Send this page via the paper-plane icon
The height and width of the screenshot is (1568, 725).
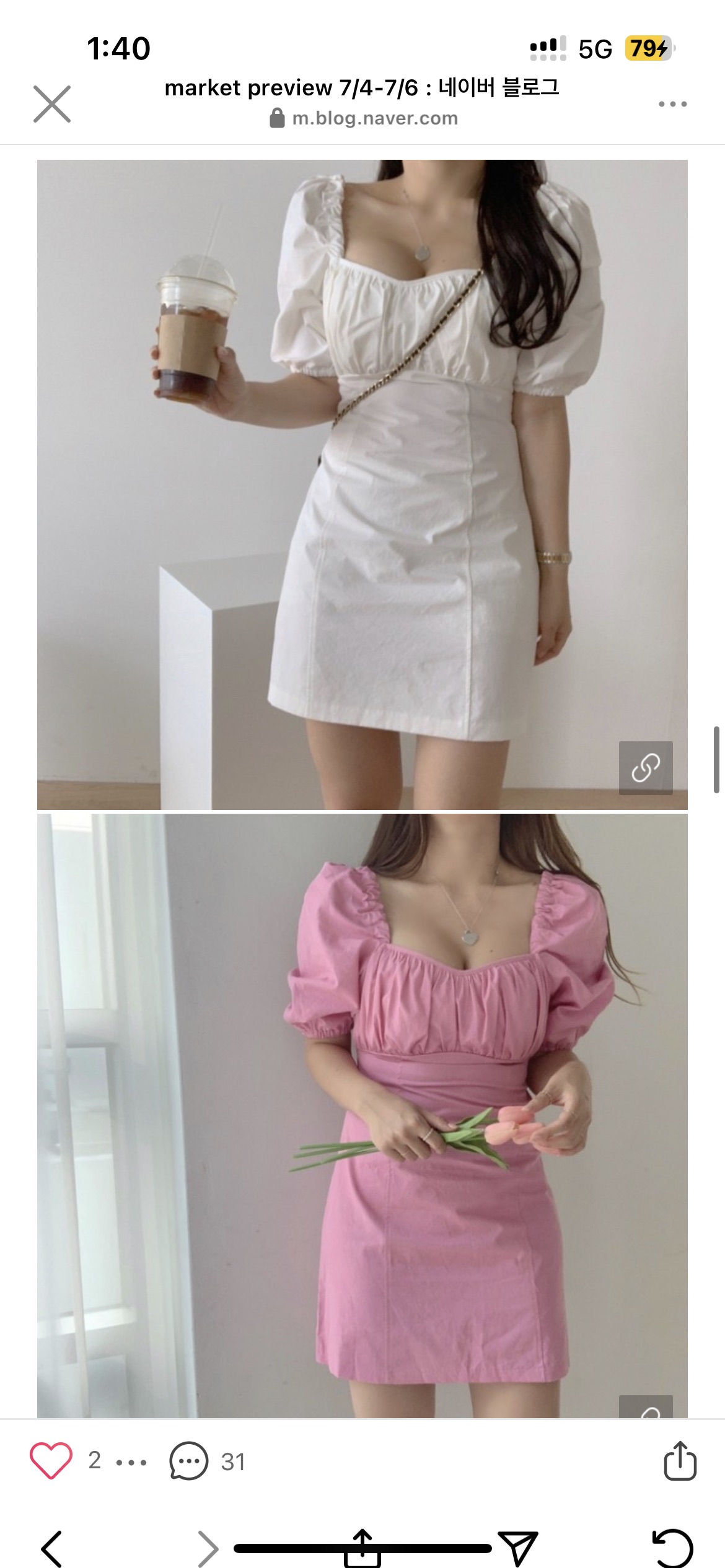pos(518,1549)
